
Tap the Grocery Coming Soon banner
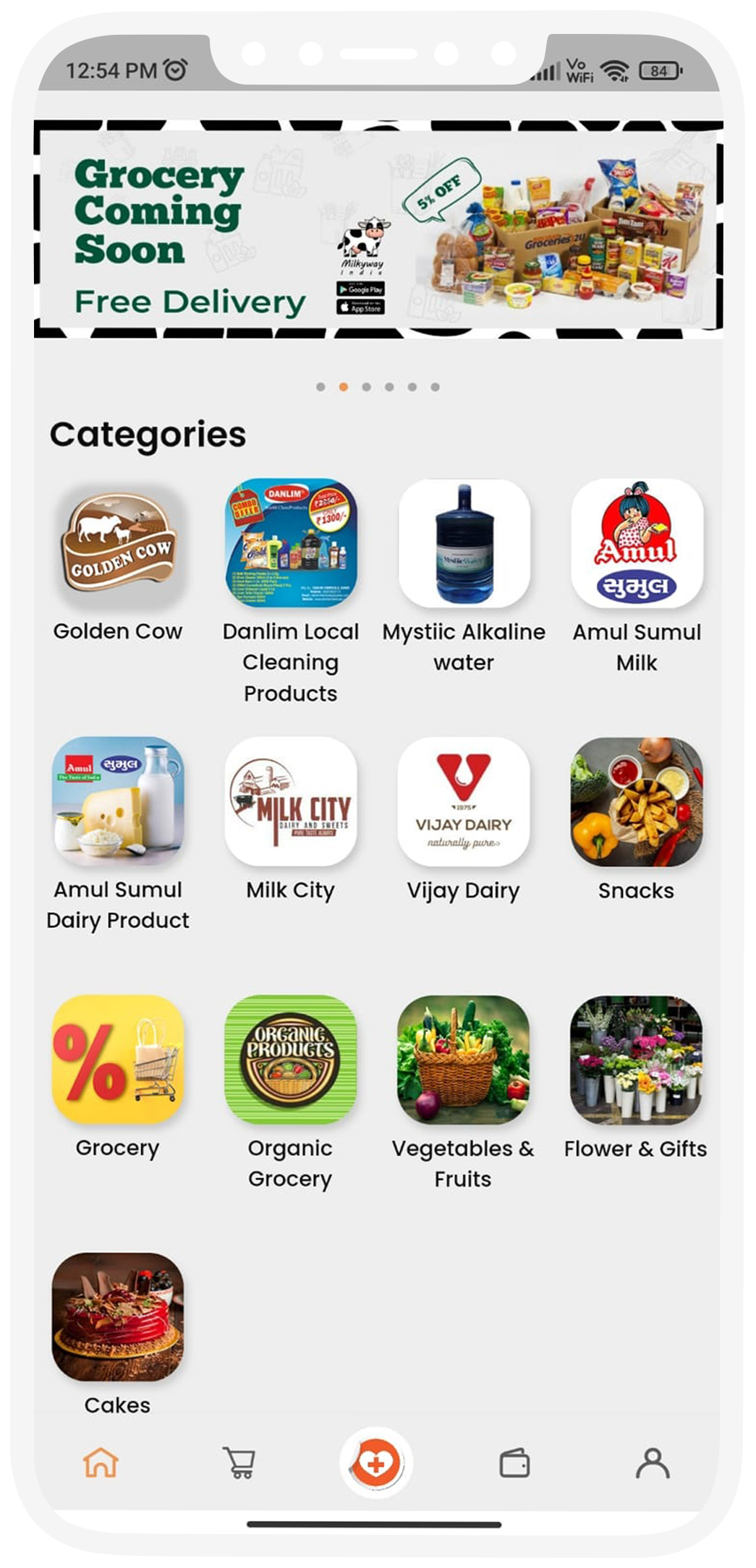pyautogui.click(x=378, y=229)
